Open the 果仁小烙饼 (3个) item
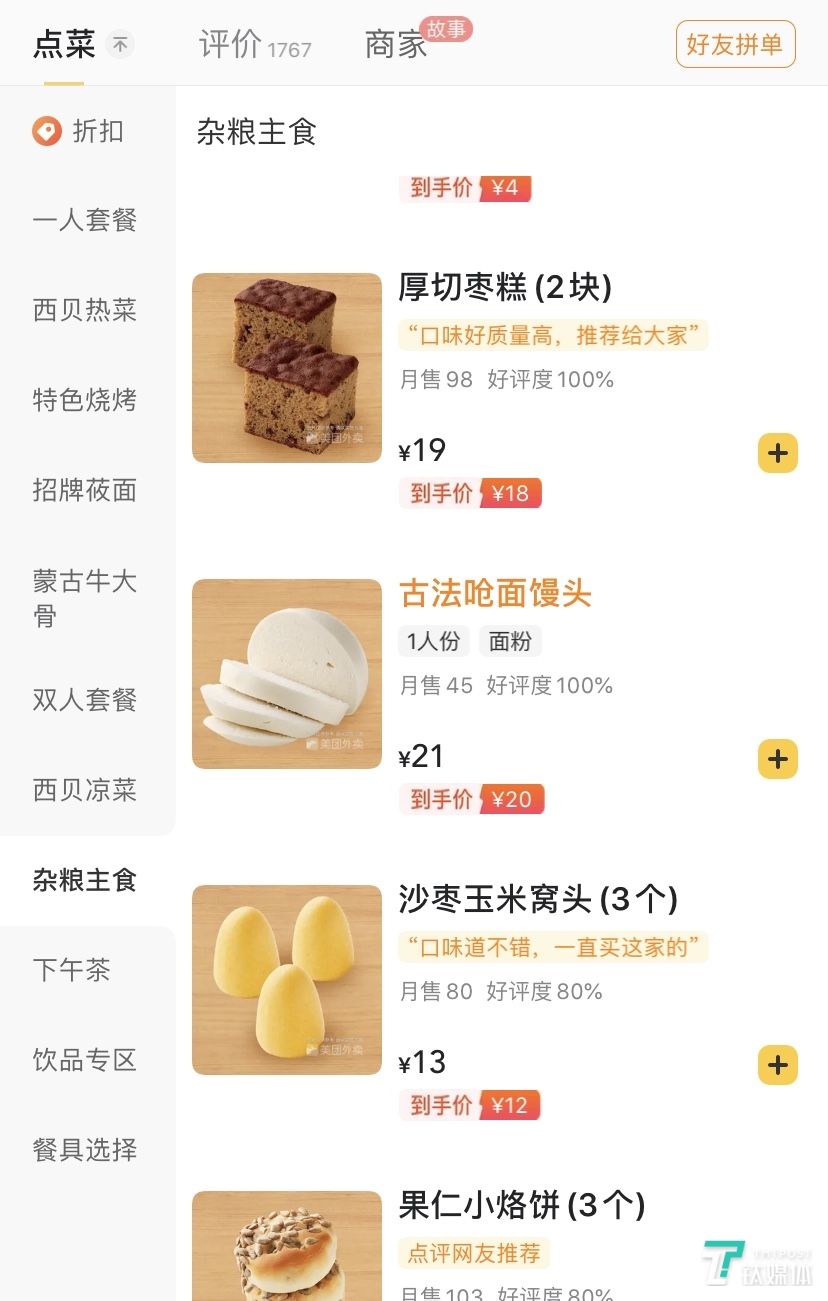Image resolution: width=828 pixels, height=1301 pixels. click(x=521, y=1205)
